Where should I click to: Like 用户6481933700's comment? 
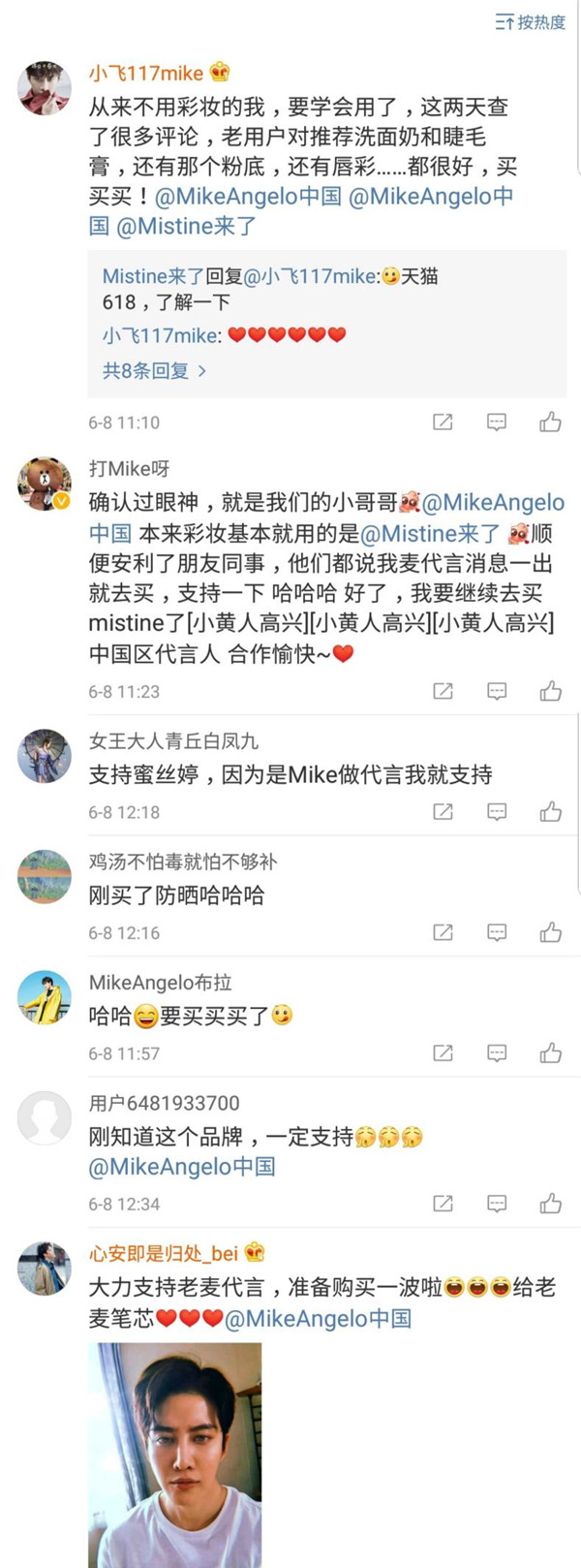(550, 1204)
